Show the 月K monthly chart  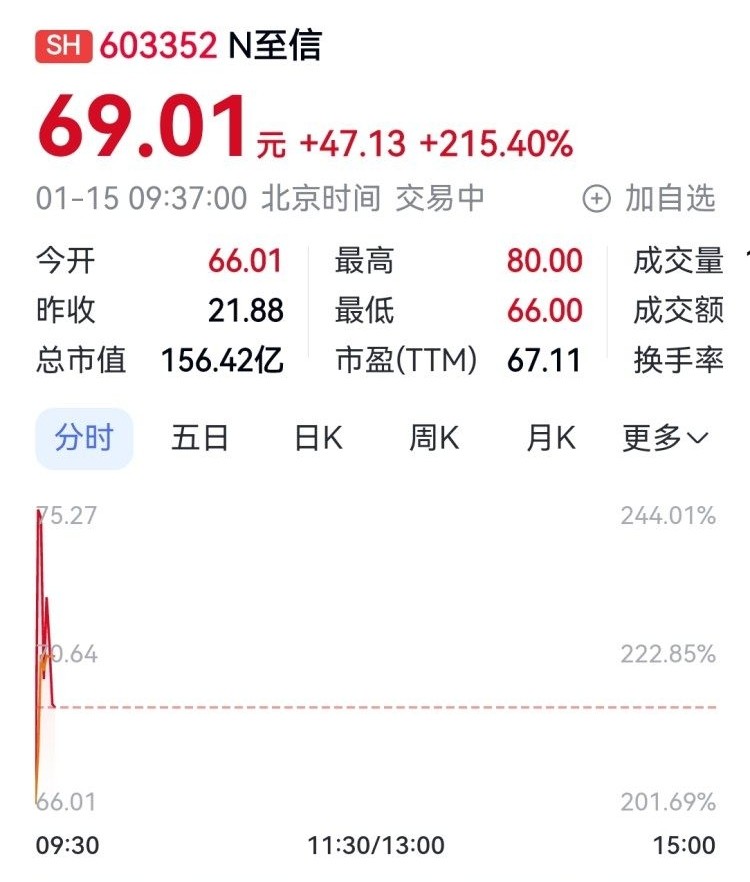tap(551, 439)
